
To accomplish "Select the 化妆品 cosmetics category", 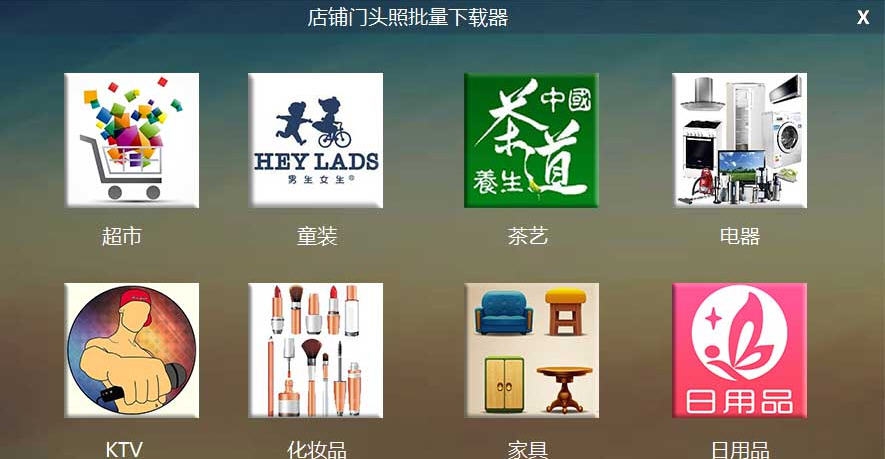I will point(316,350).
